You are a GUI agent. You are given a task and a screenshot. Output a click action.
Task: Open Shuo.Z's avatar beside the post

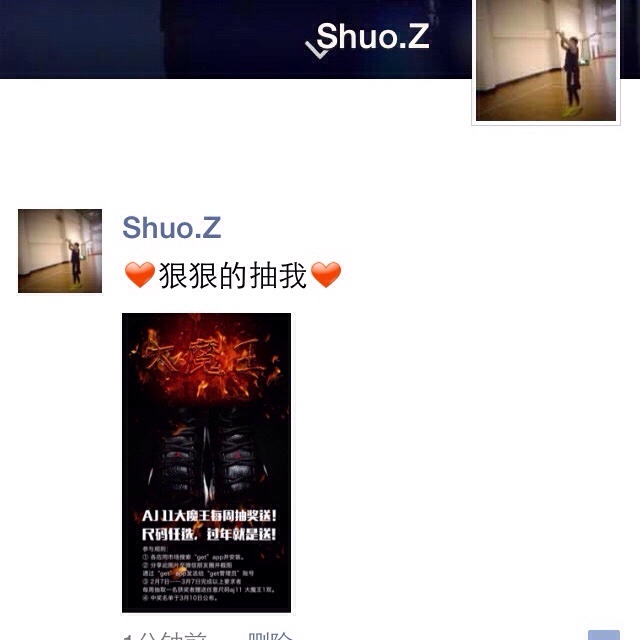(x=60, y=251)
